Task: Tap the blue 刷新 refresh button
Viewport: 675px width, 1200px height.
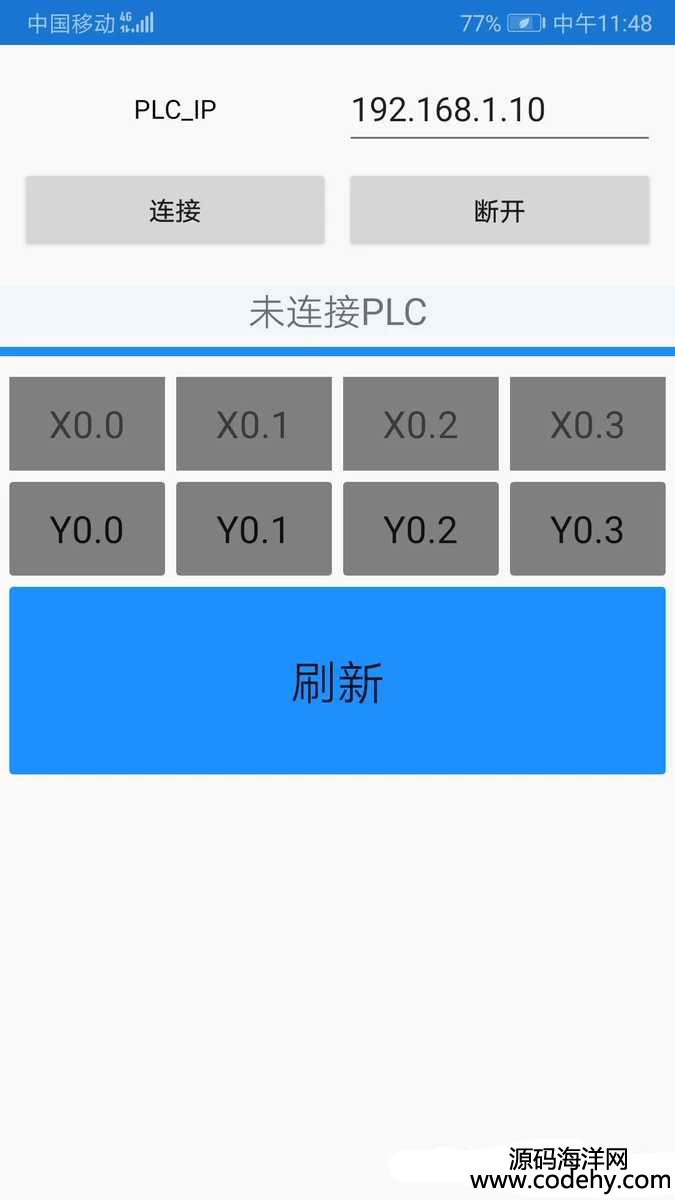Action: point(337,680)
